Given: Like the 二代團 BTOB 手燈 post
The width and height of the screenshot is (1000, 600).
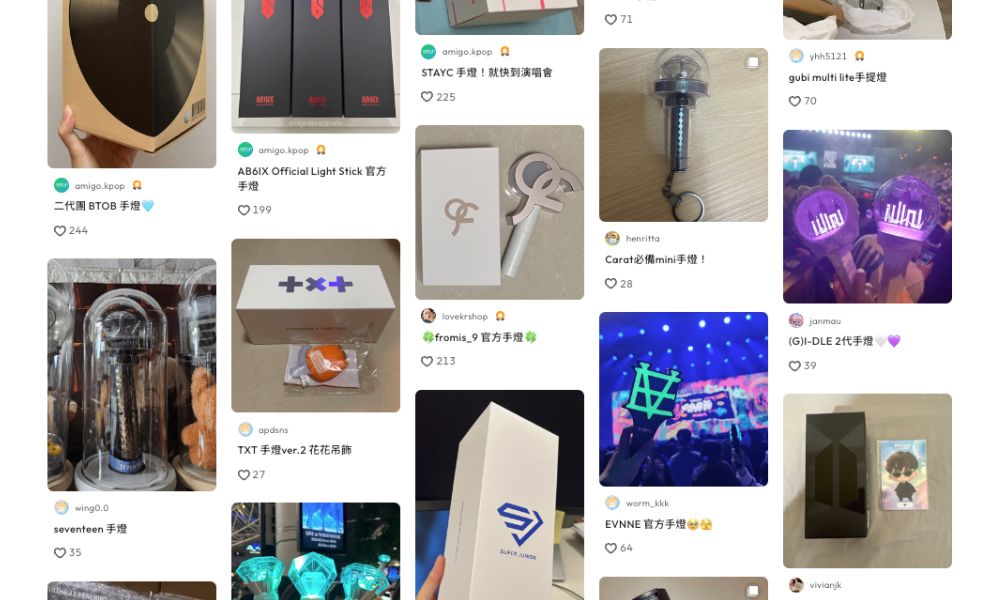Looking at the screenshot, I should (60, 231).
